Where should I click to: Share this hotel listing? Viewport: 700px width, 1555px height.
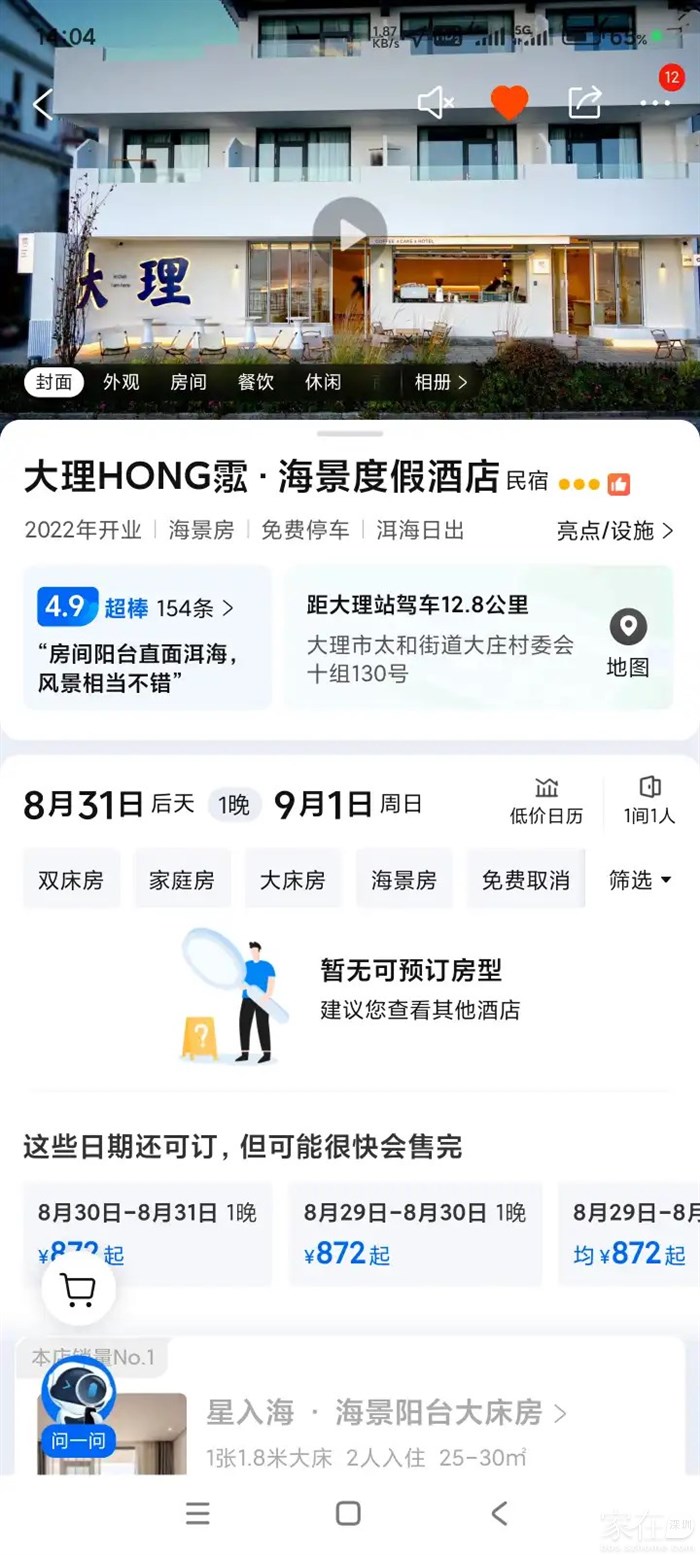click(584, 102)
